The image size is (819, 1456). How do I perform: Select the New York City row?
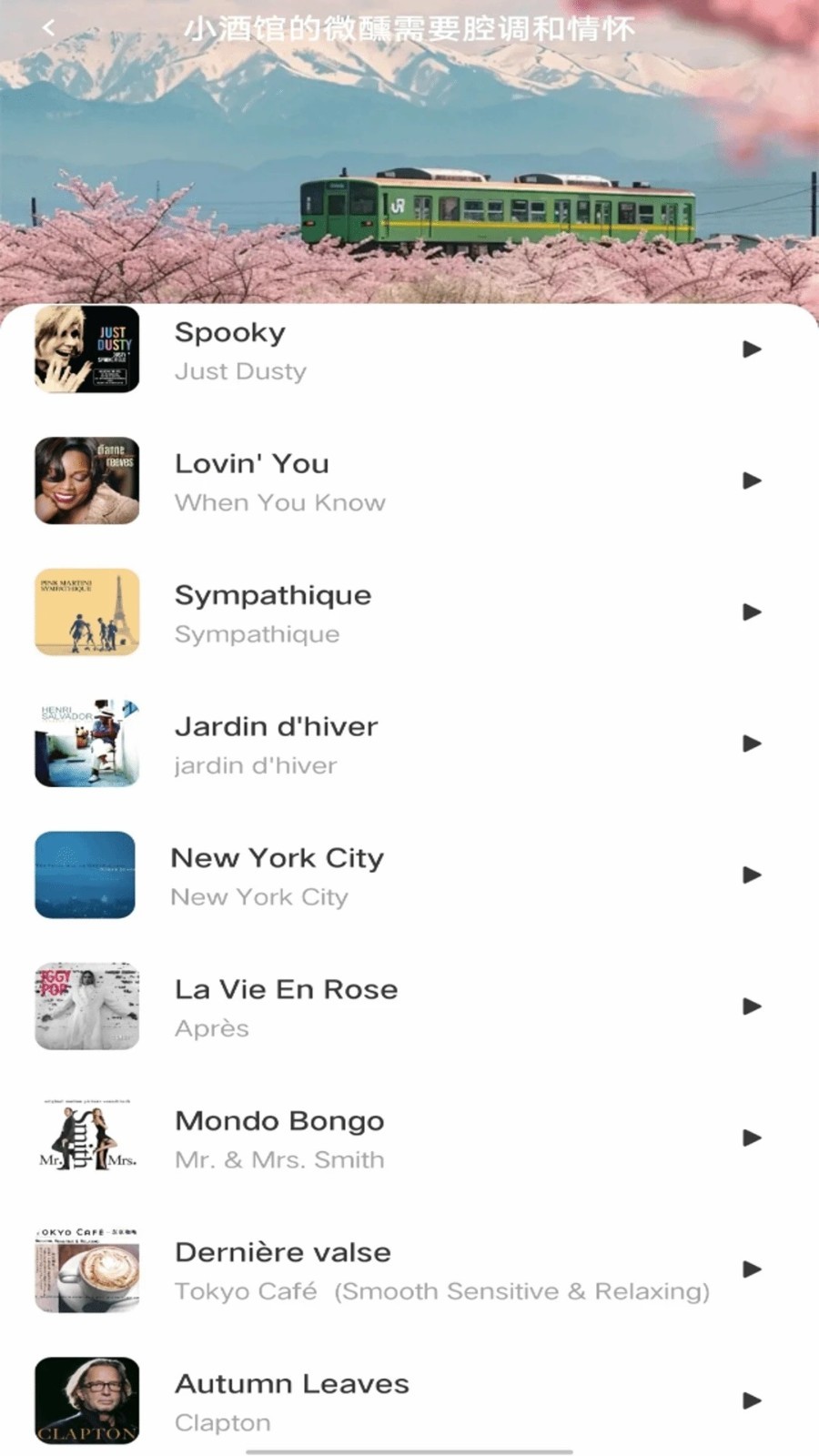pos(364,875)
